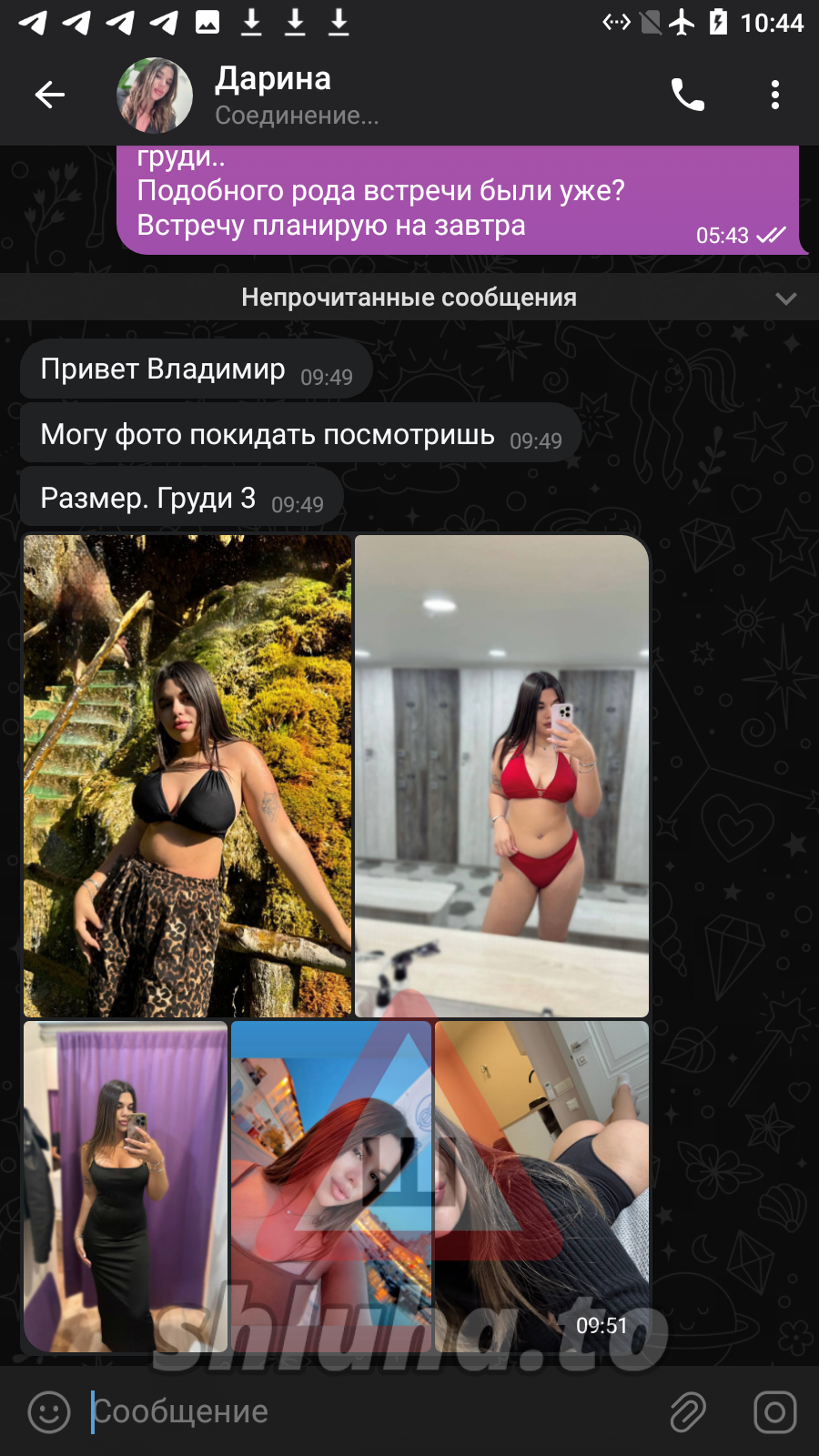Viewport: 819px width, 1456px height.
Task: Jump down via the unread messages chevron
Action: (x=785, y=298)
